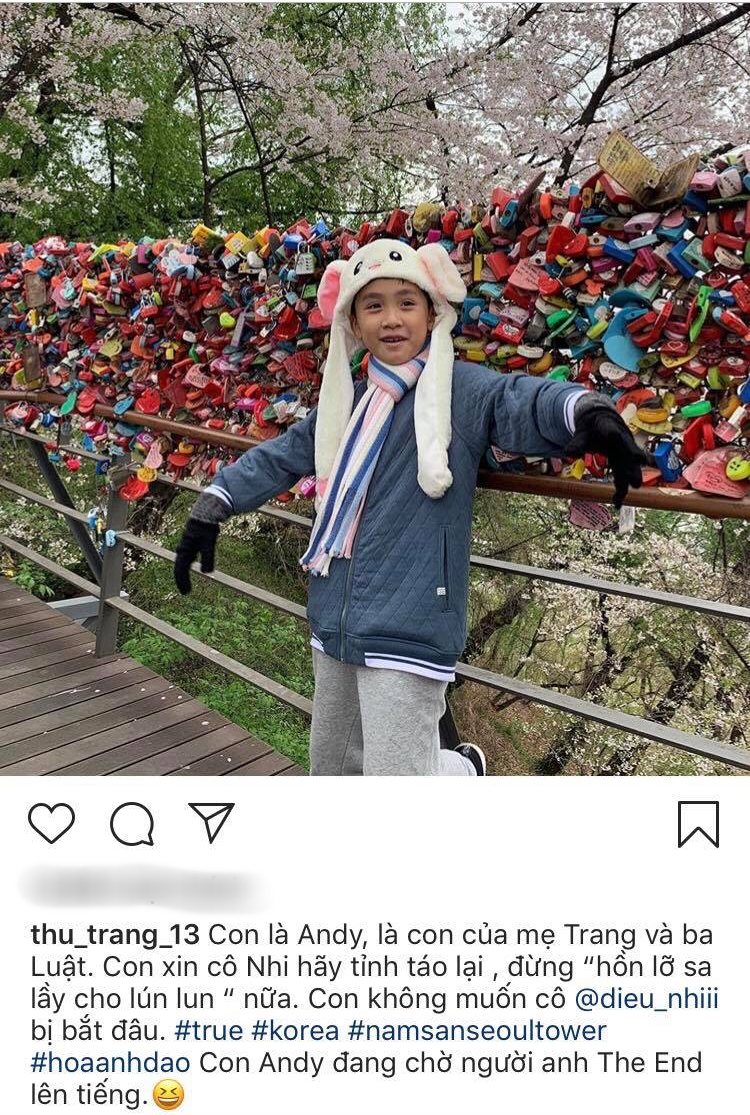View posts tagged #korea
The image size is (750, 1115).
click(294, 1030)
